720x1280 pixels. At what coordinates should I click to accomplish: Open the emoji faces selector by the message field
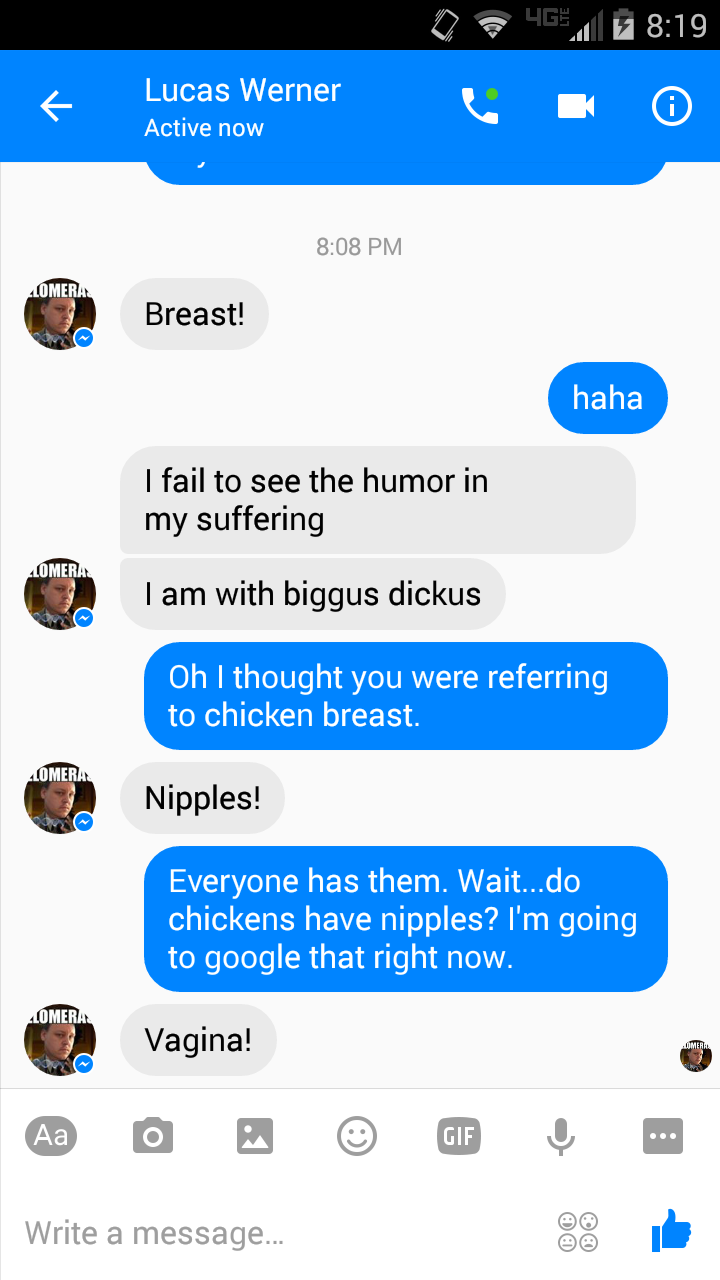tap(578, 1231)
